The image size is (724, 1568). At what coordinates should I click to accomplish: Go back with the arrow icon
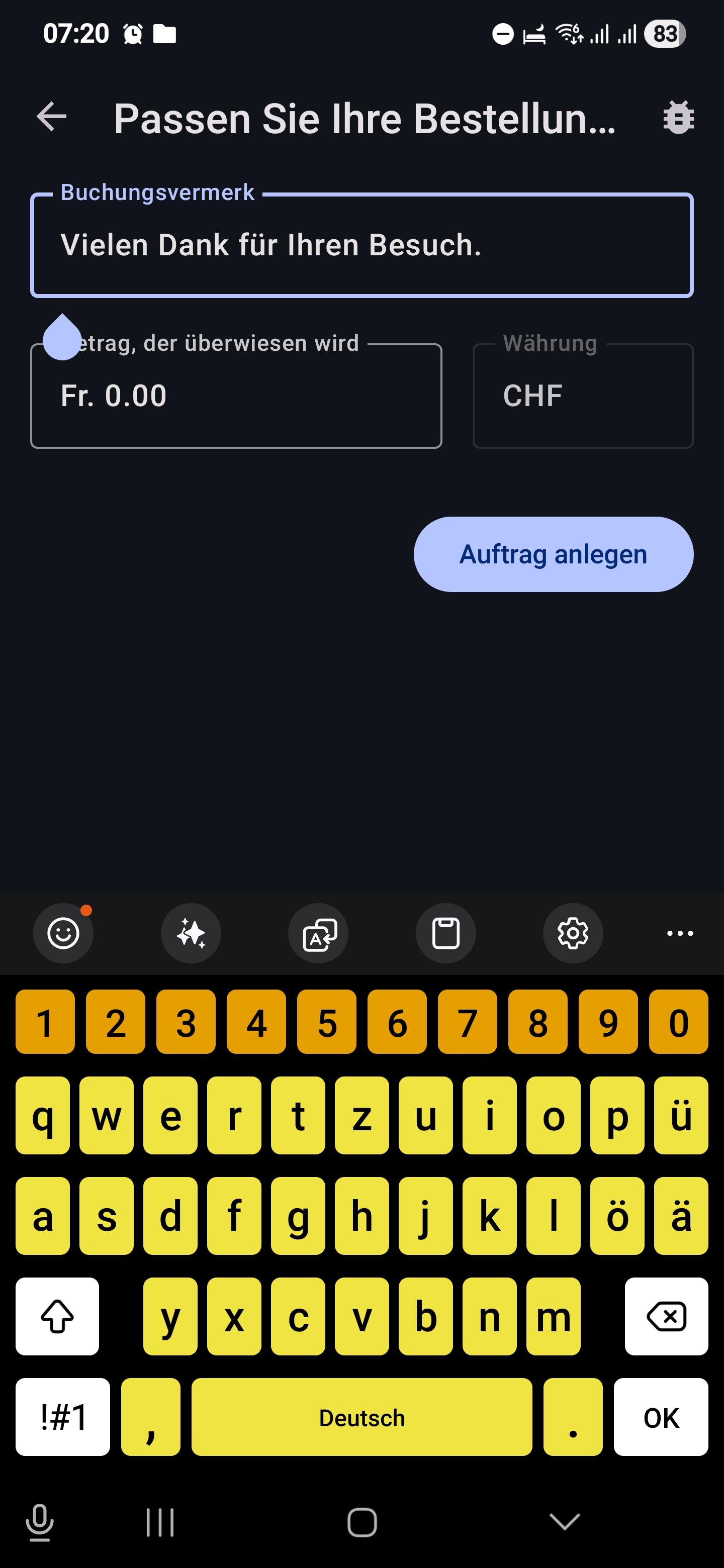[52, 117]
